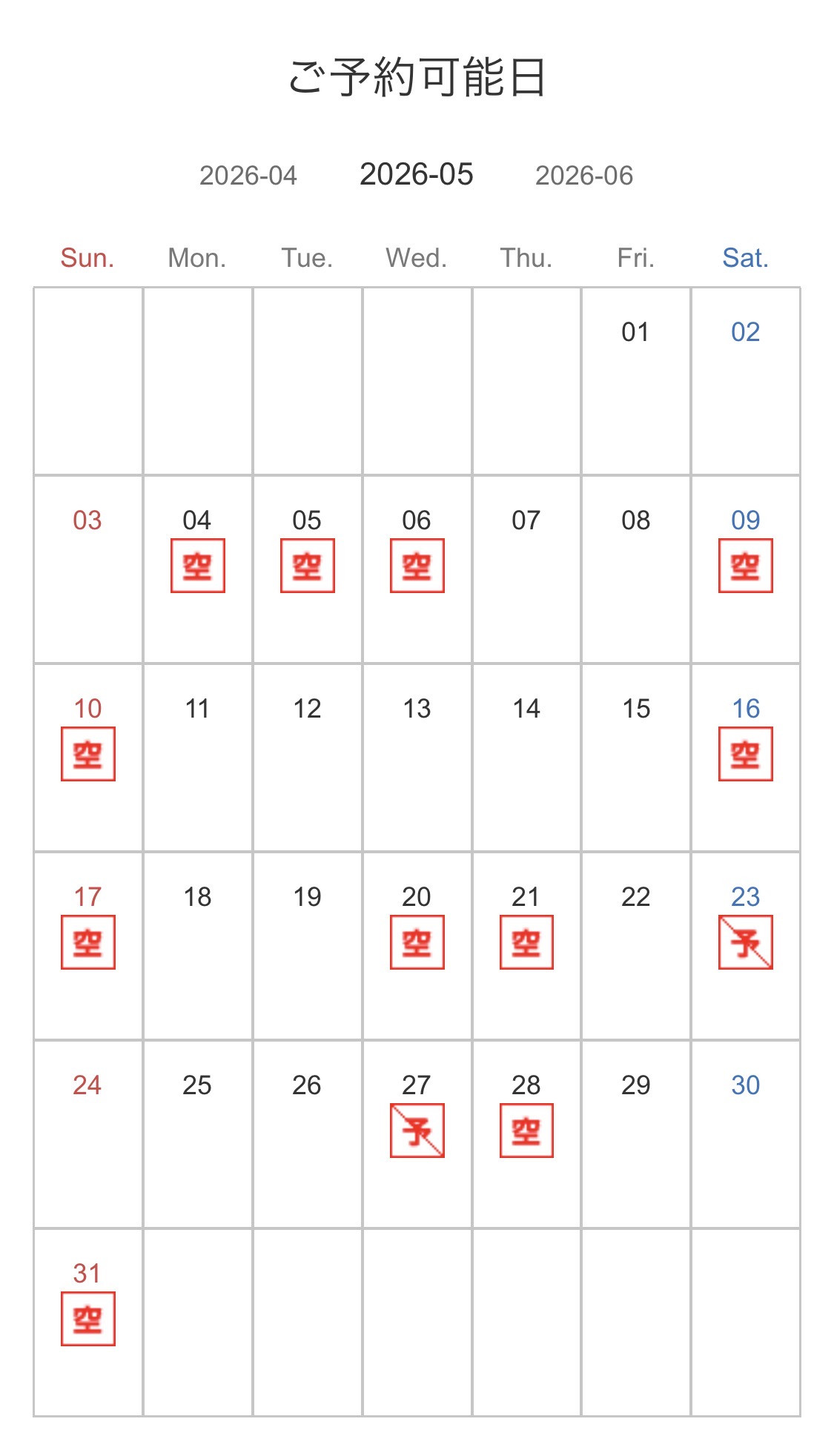Image resolution: width=834 pixels, height=1456 pixels.
Task: Pick the vacancy on Saturday 16
Action: (746, 755)
